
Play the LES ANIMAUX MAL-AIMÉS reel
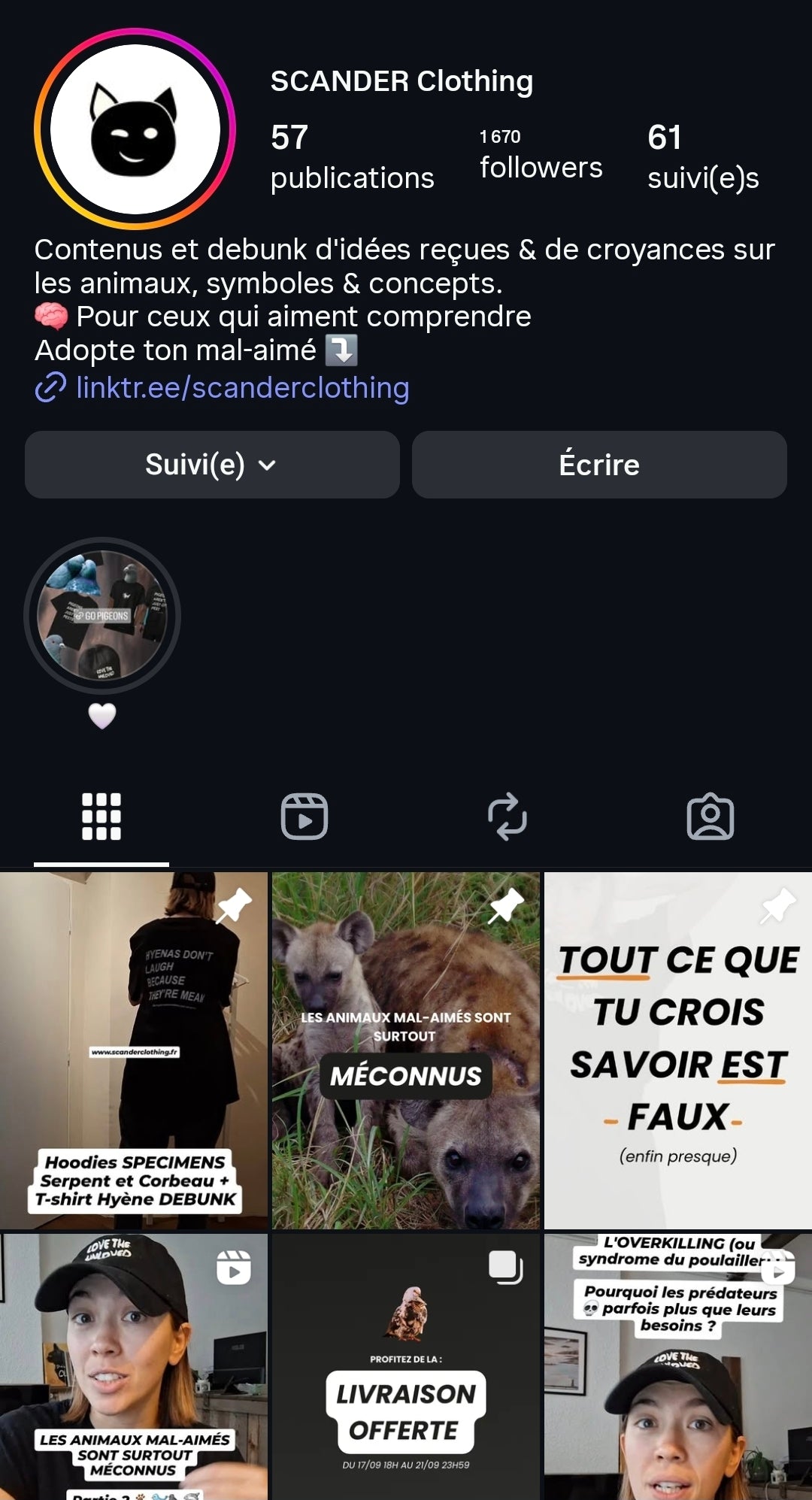(134, 1365)
